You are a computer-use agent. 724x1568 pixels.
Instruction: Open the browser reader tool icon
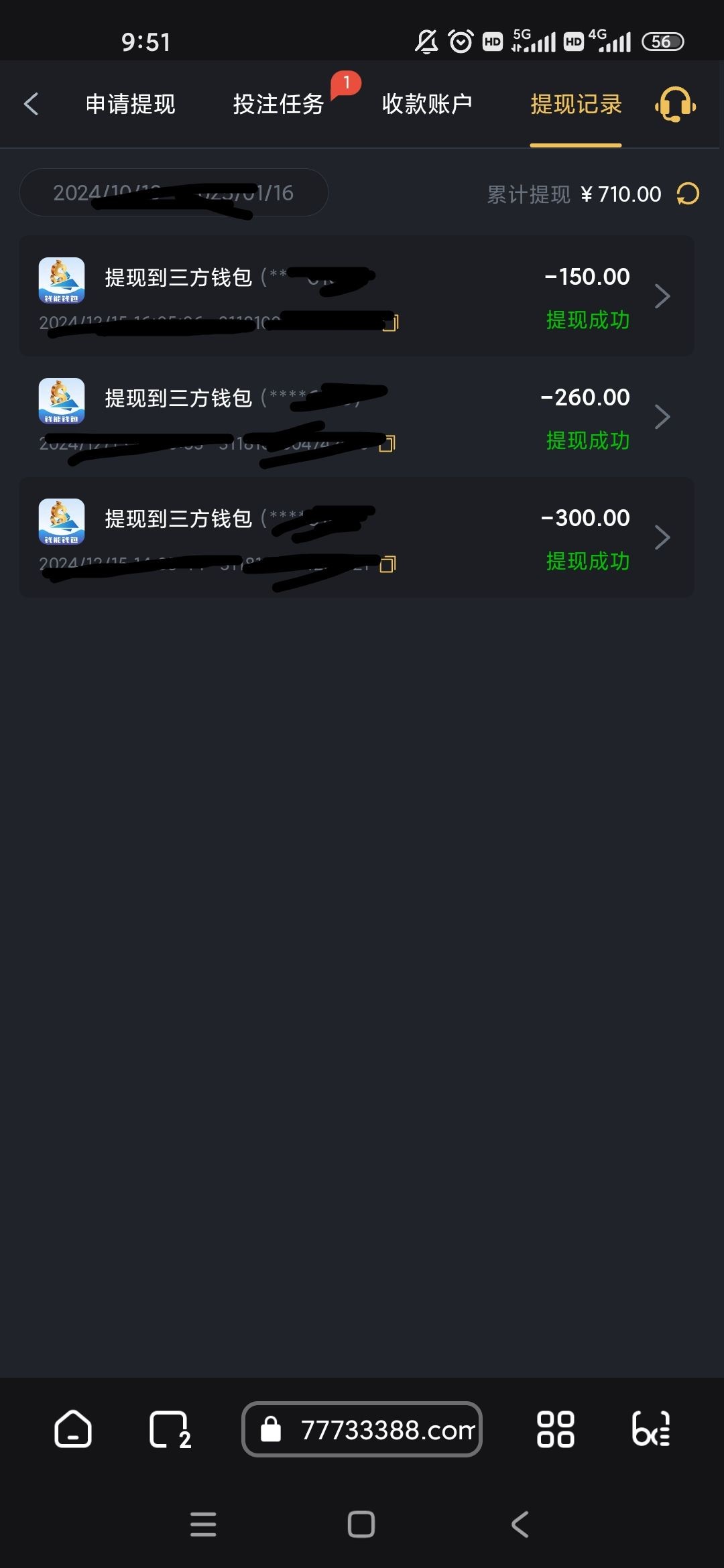point(651,1430)
